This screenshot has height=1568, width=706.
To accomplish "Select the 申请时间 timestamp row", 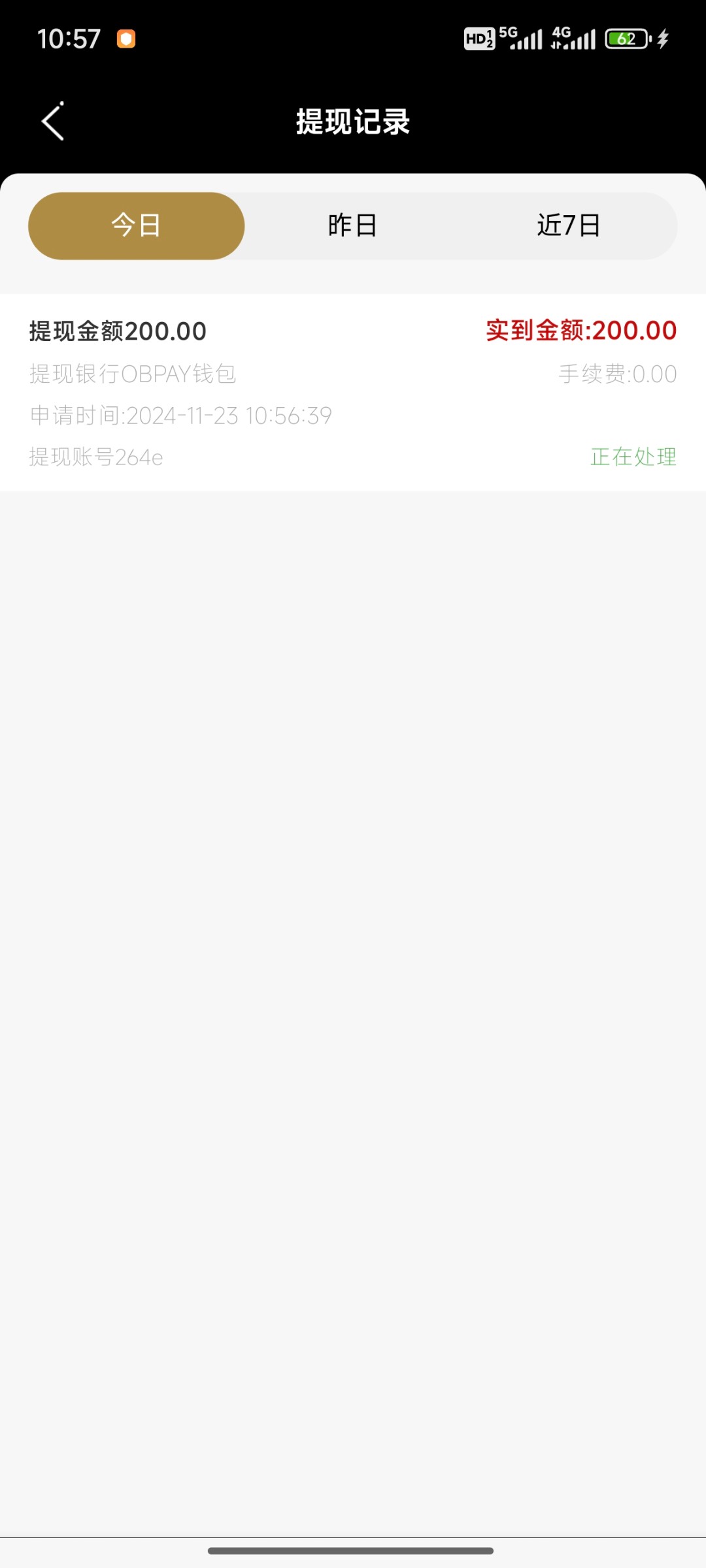I will [x=180, y=416].
